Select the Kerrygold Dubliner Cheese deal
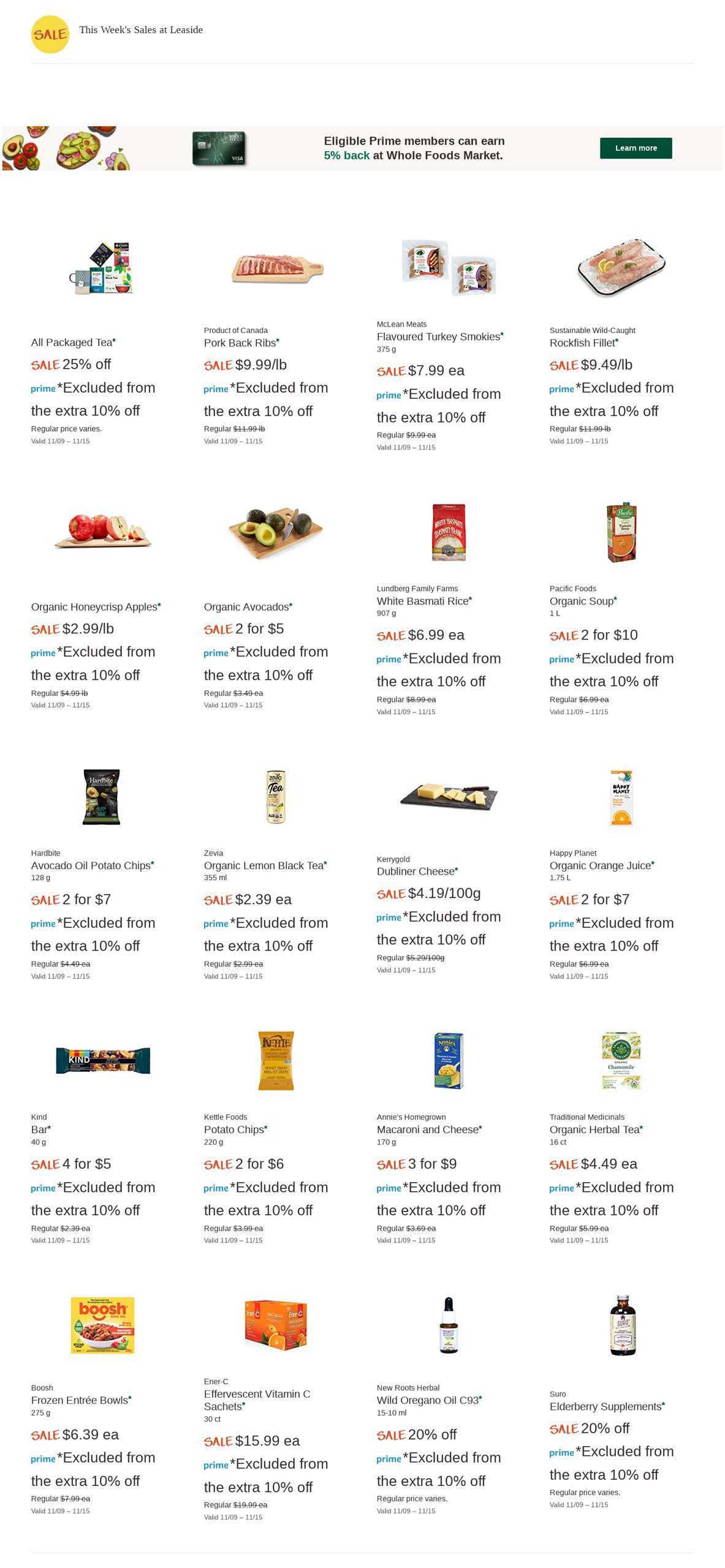Image resolution: width=725 pixels, height=1568 pixels. pos(416,872)
